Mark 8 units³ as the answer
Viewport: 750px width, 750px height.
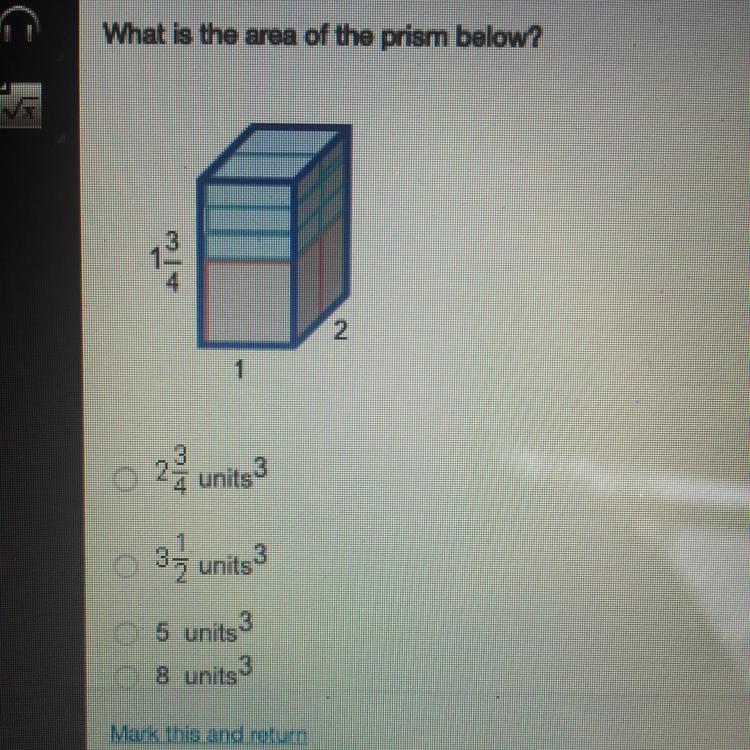(x=124, y=678)
